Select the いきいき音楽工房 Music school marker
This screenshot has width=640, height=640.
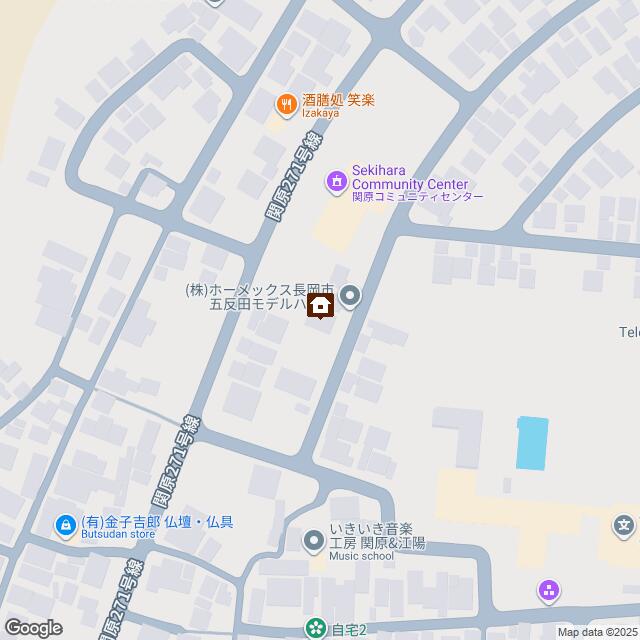(x=314, y=542)
